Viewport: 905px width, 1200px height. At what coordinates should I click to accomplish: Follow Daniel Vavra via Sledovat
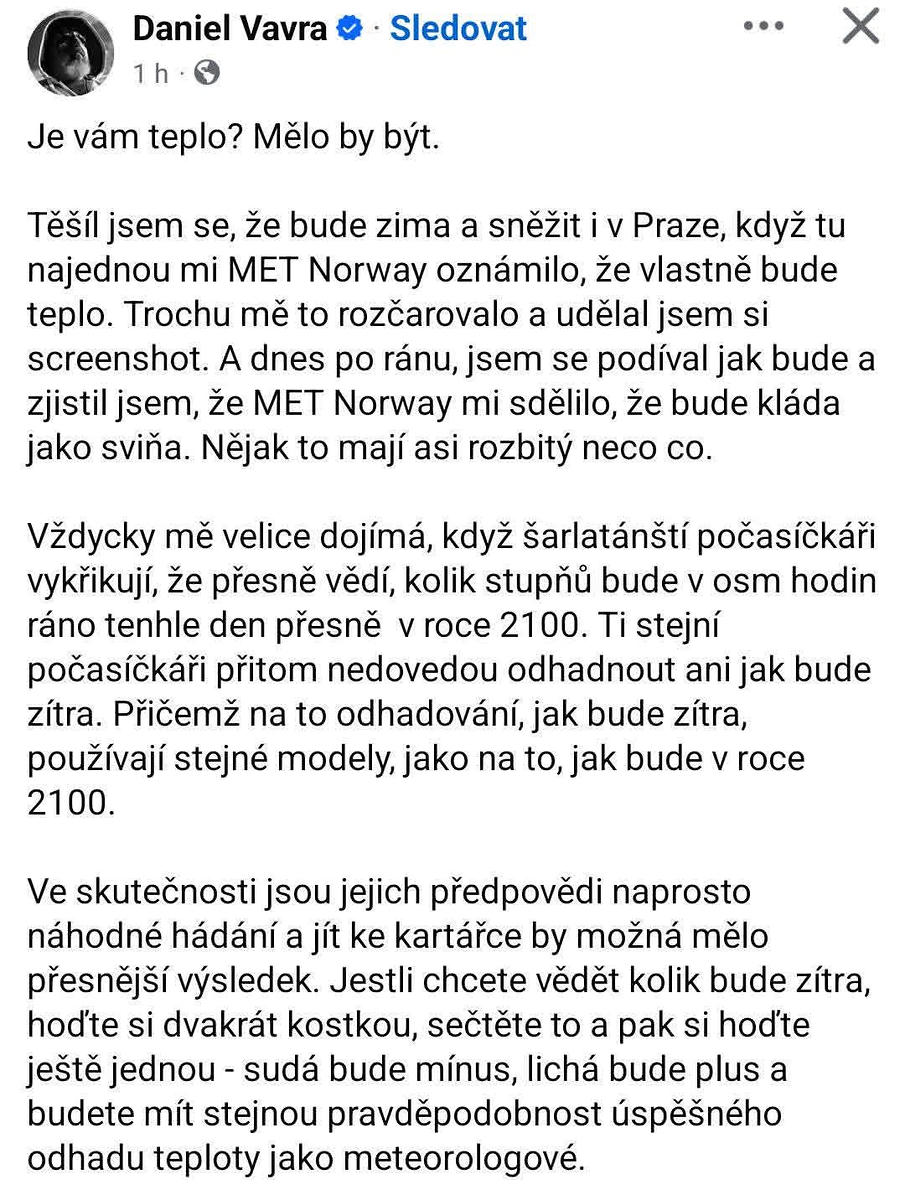(x=458, y=29)
